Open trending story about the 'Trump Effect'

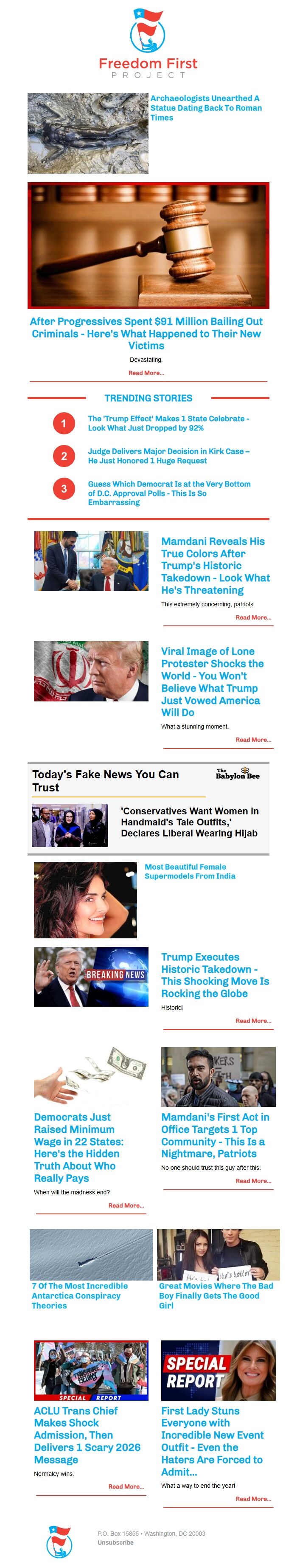[168, 423]
